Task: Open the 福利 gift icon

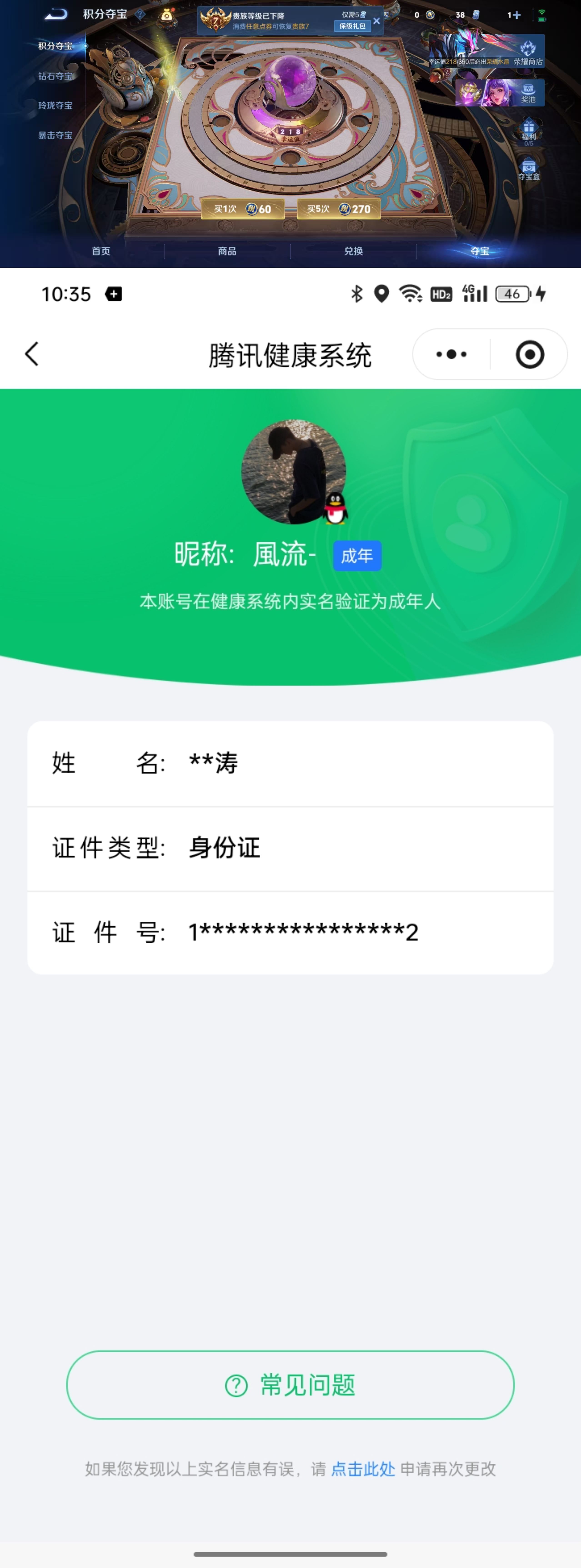Action: pyautogui.click(x=528, y=131)
